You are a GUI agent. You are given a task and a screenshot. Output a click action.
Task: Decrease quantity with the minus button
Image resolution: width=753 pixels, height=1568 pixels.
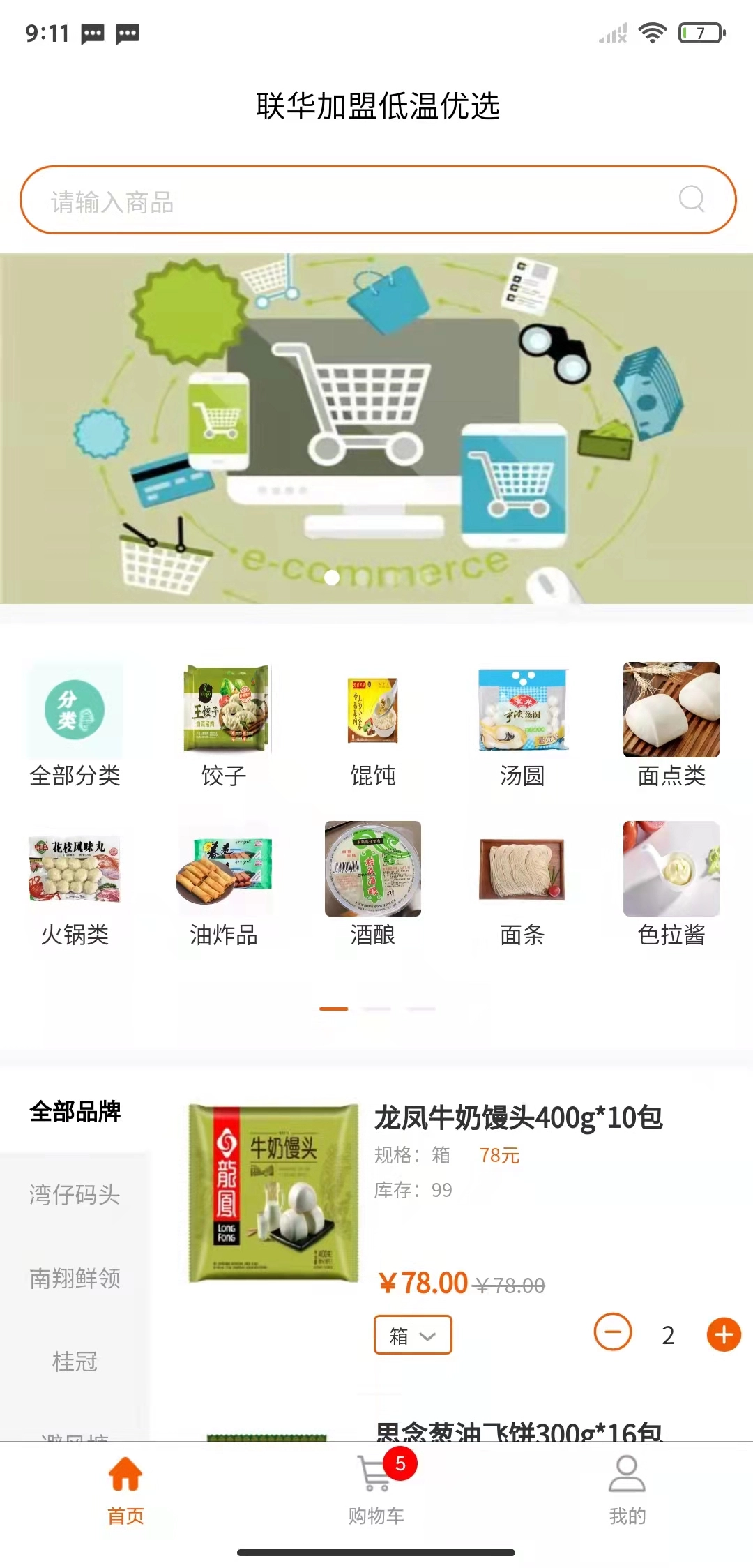pyautogui.click(x=613, y=1335)
